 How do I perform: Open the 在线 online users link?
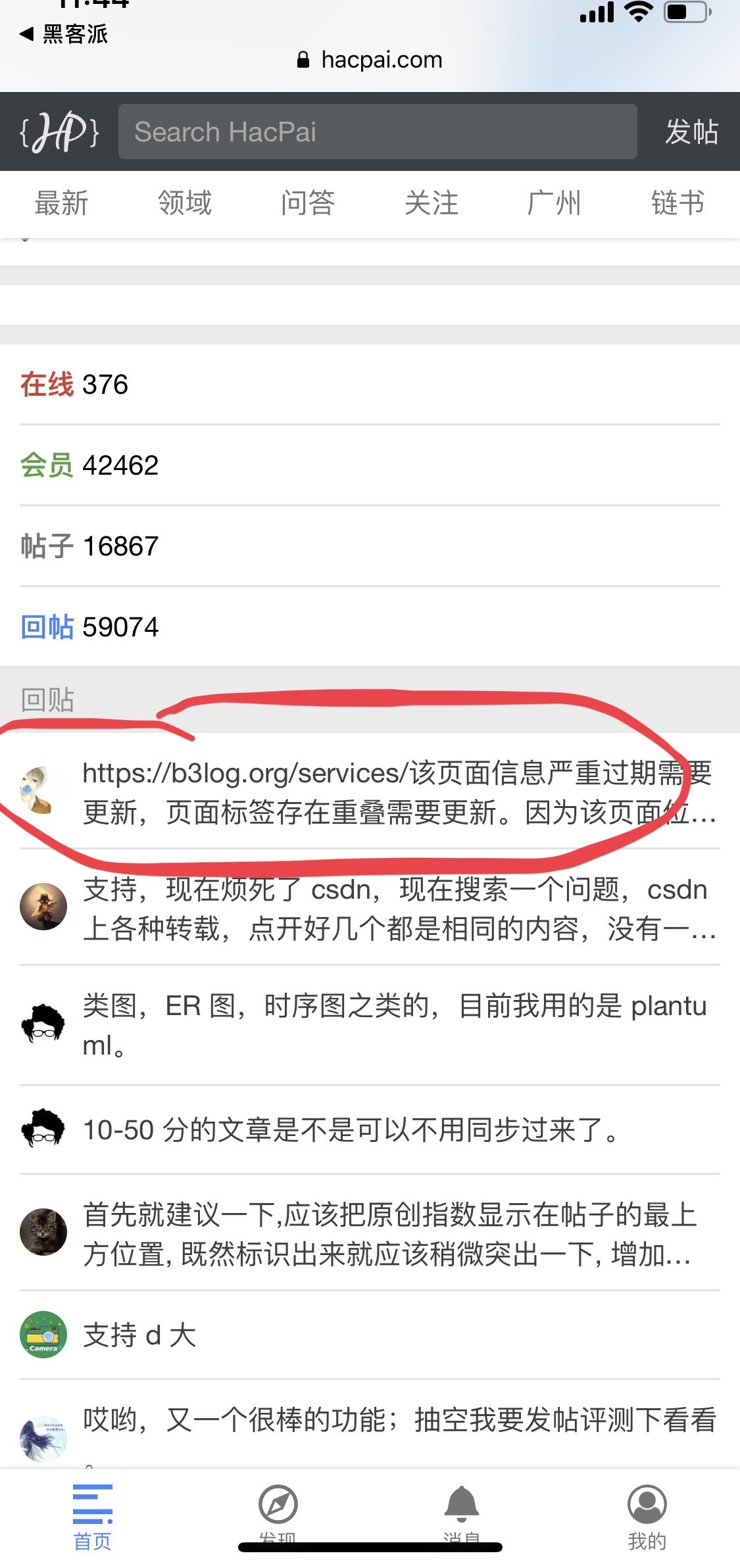pyautogui.click(x=47, y=385)
